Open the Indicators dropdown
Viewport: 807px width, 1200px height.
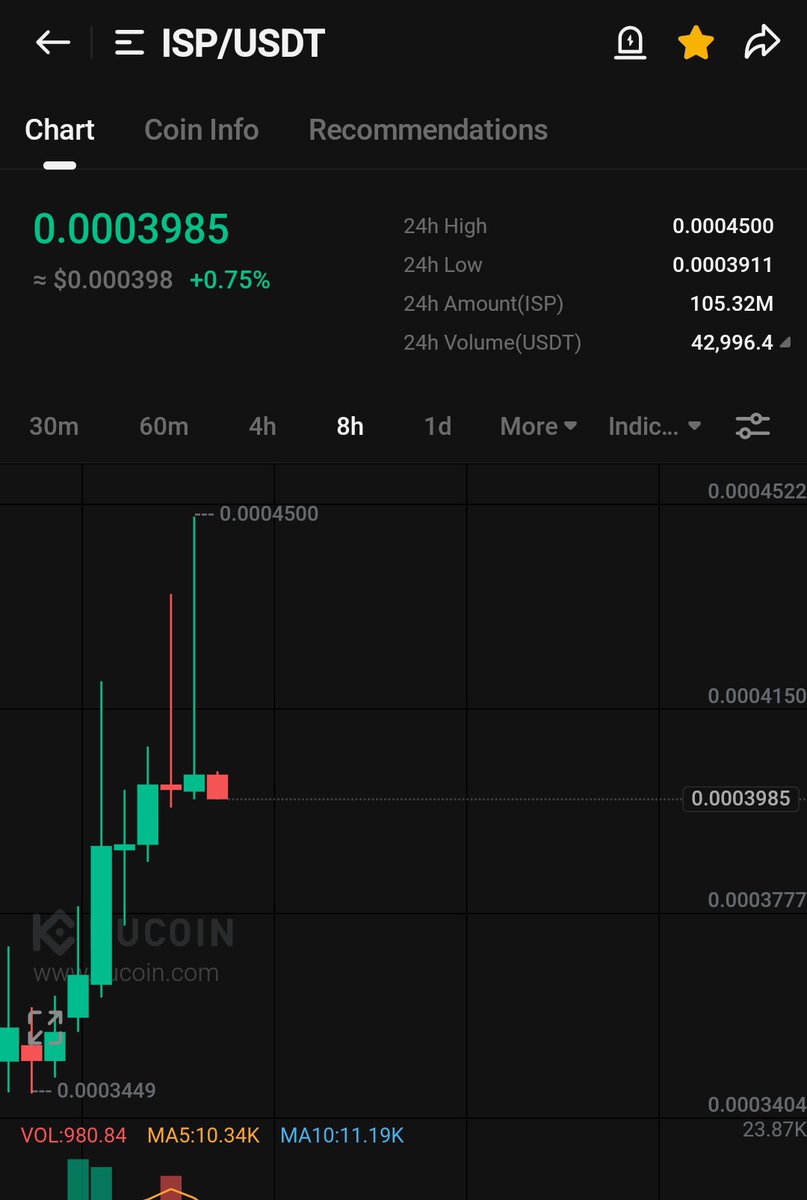[654, 426]
